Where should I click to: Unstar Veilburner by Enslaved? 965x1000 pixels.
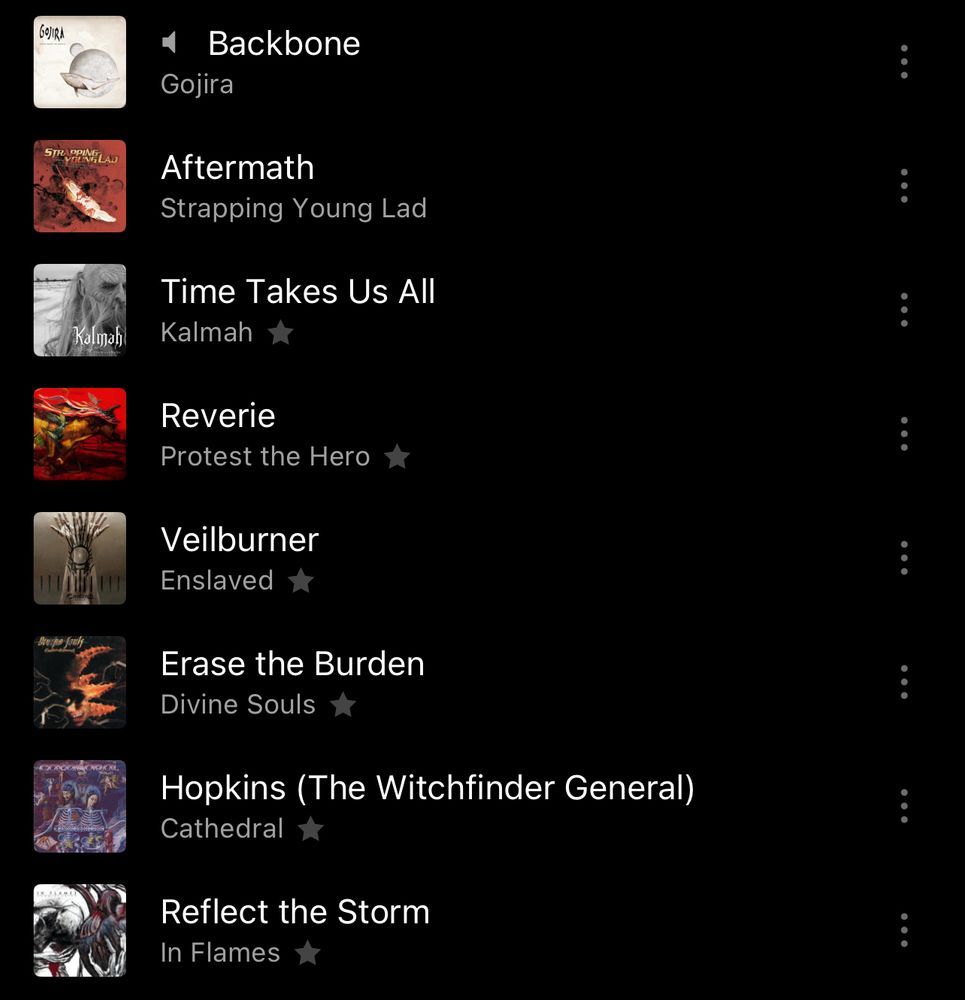(x=301, y=580)
